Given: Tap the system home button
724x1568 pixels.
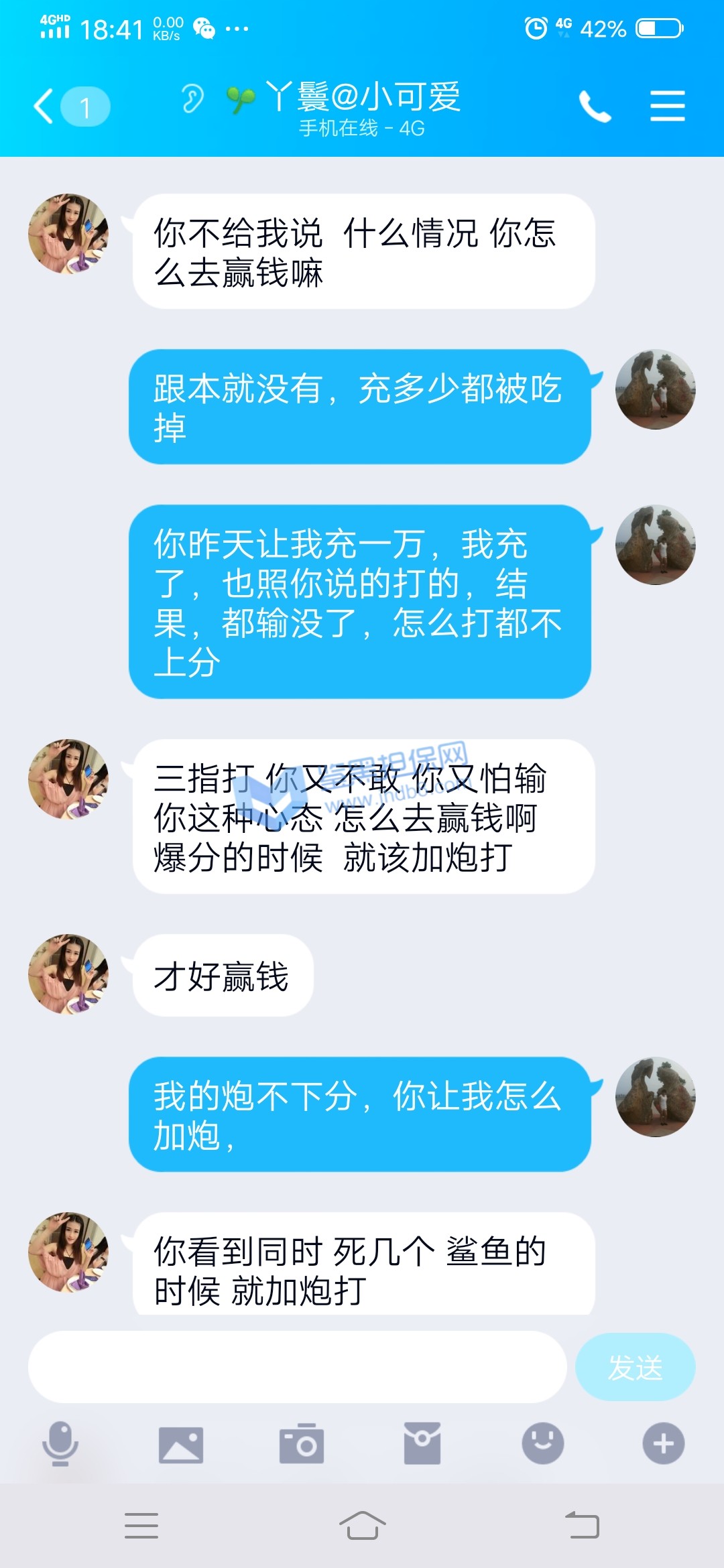Looking at the screenshot, I should (x=362, y=1526).
